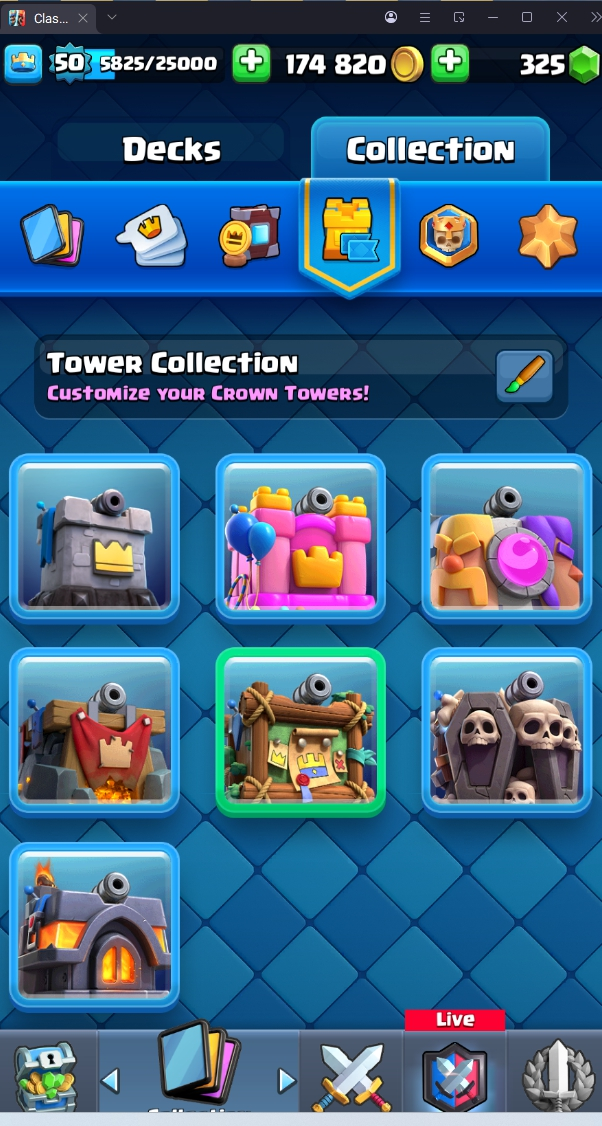Select the pink bouncy castle tower skin

point(301,538)
